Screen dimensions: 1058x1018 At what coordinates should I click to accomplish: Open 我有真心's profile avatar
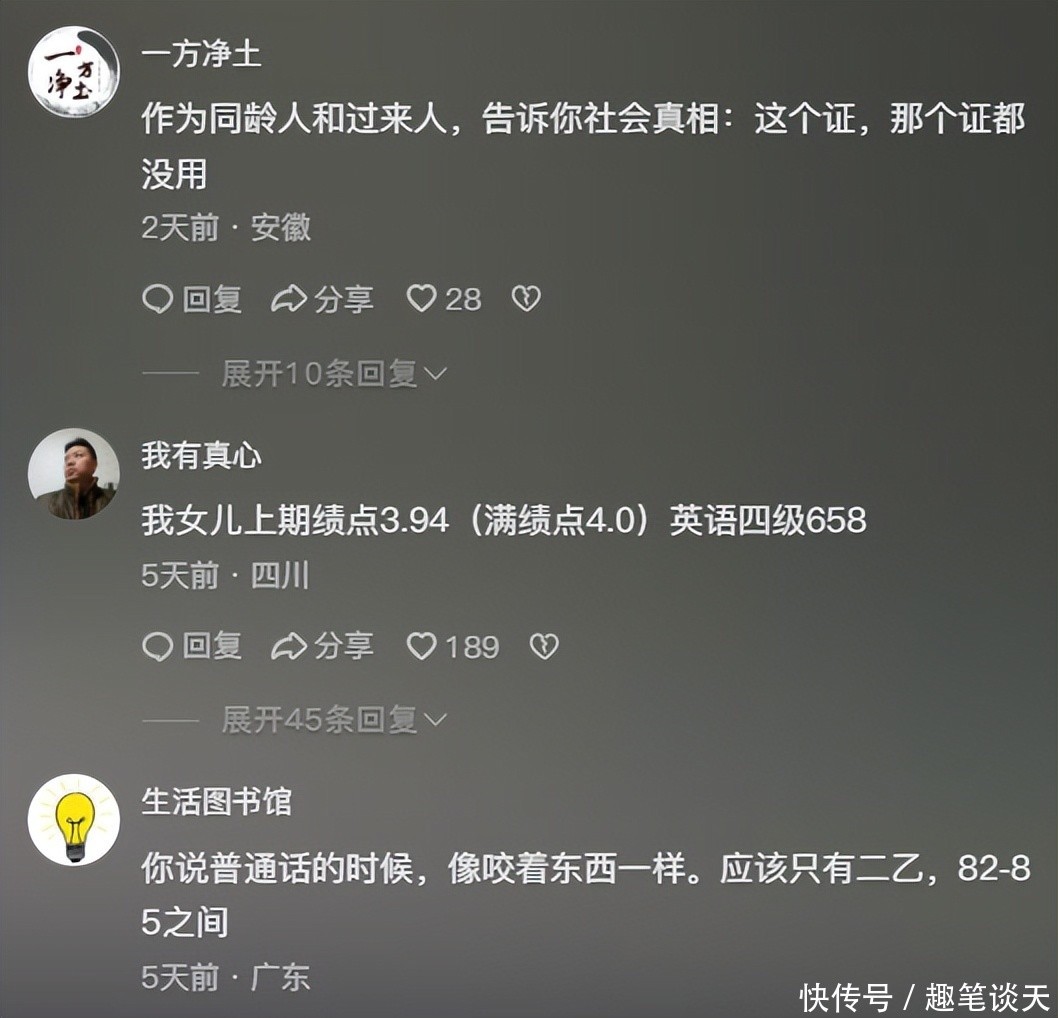point(74,474)
